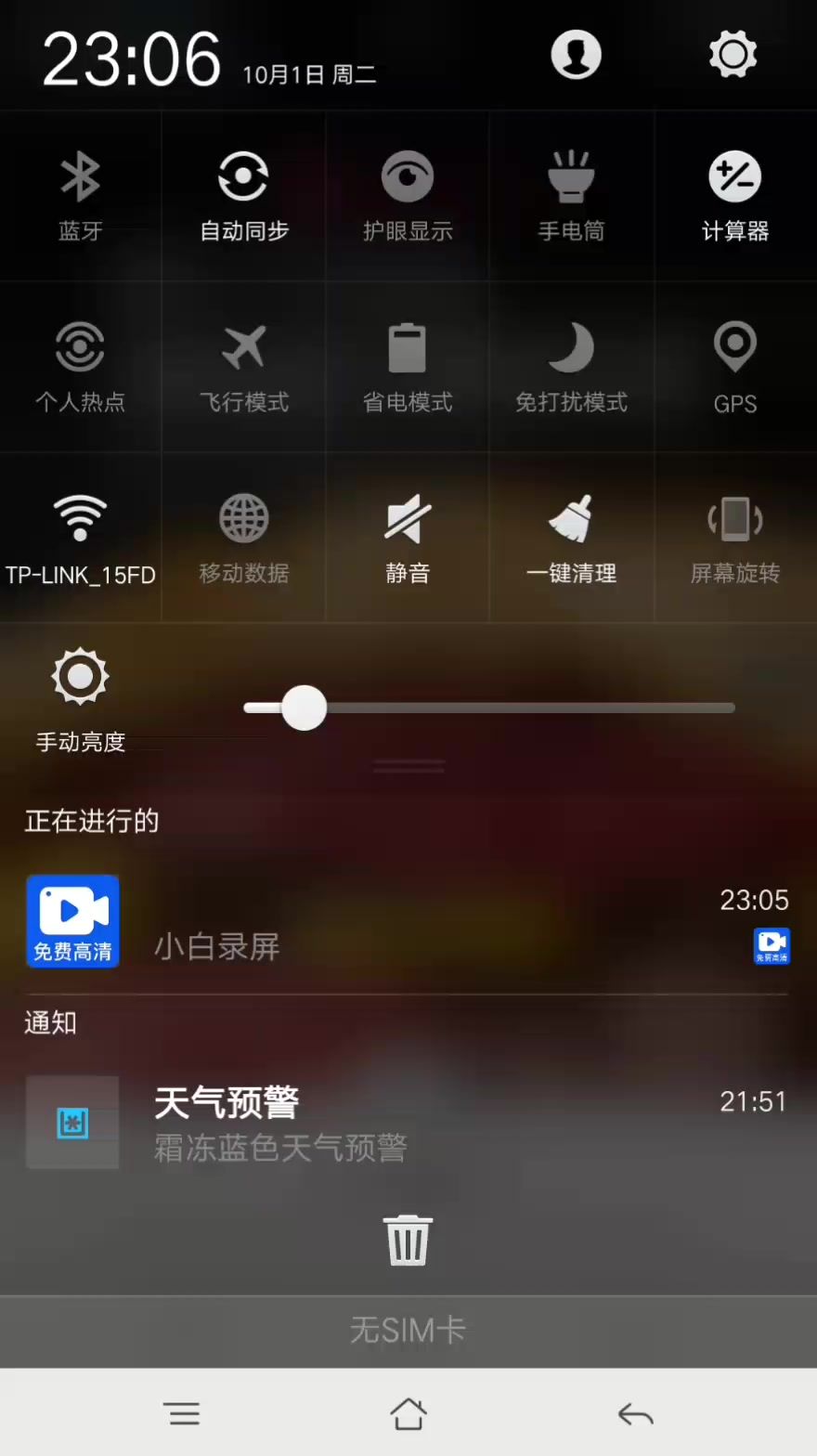817x1456 pixels.
Task: Clear all notifications with trash icon
Action: [x=408, y=1240]
